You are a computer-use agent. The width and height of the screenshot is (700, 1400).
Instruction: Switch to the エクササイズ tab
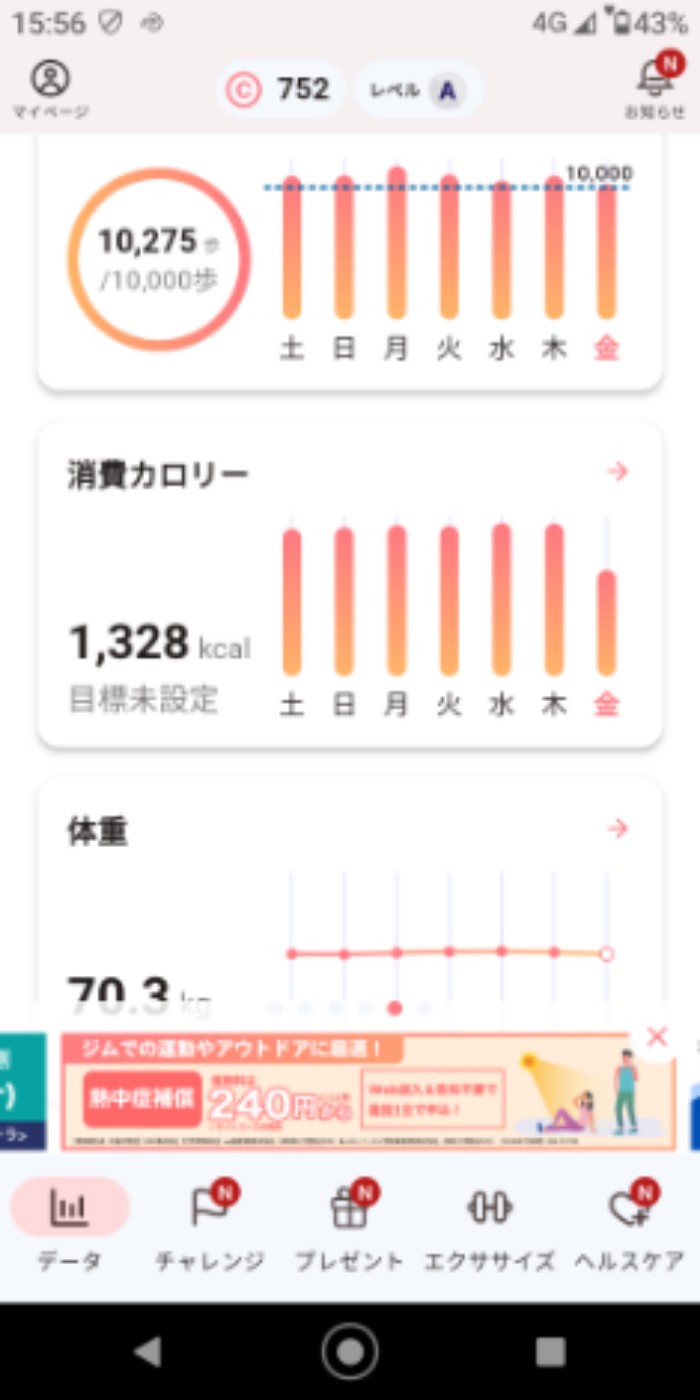489,1225
